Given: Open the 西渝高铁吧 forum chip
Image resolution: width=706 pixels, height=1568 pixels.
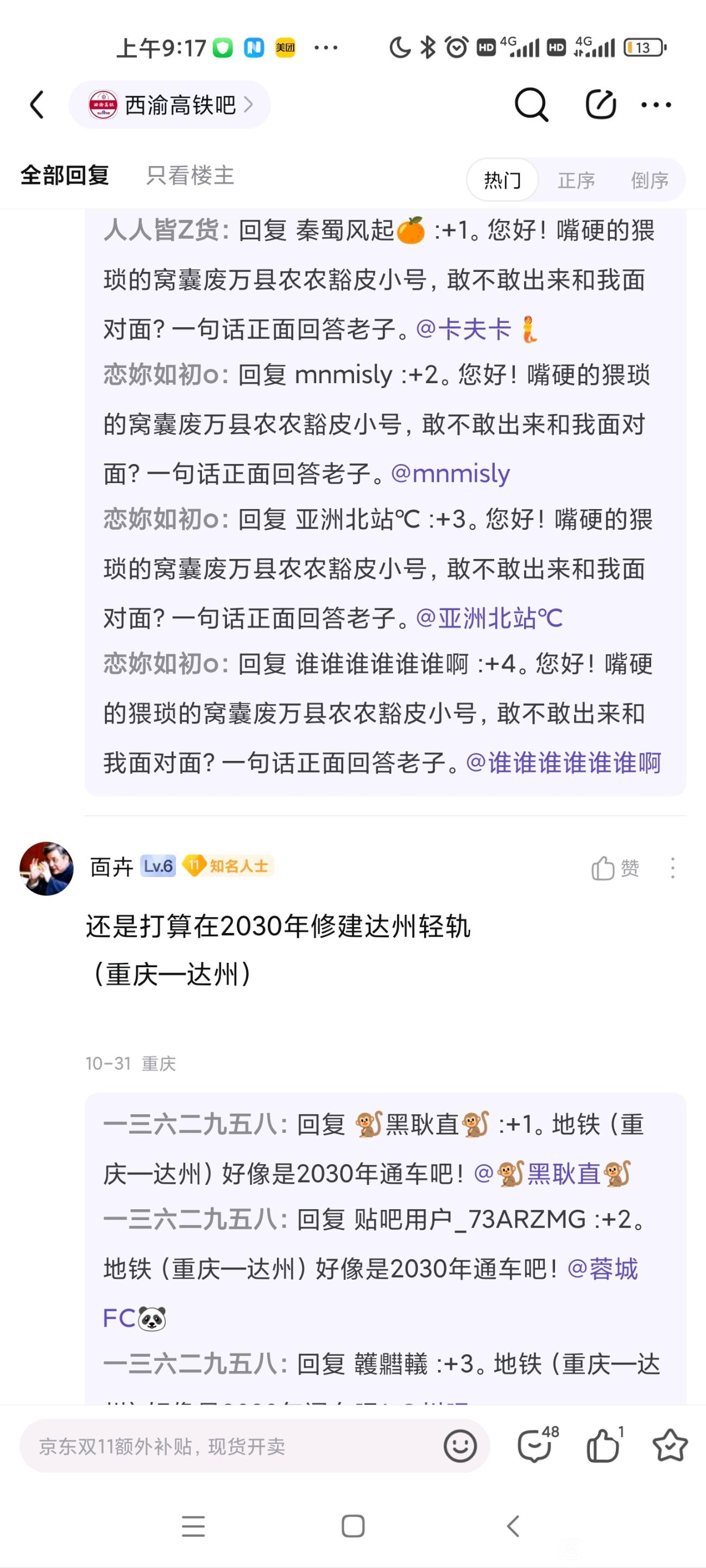Looking at the screenshot, I should [169, 105].
